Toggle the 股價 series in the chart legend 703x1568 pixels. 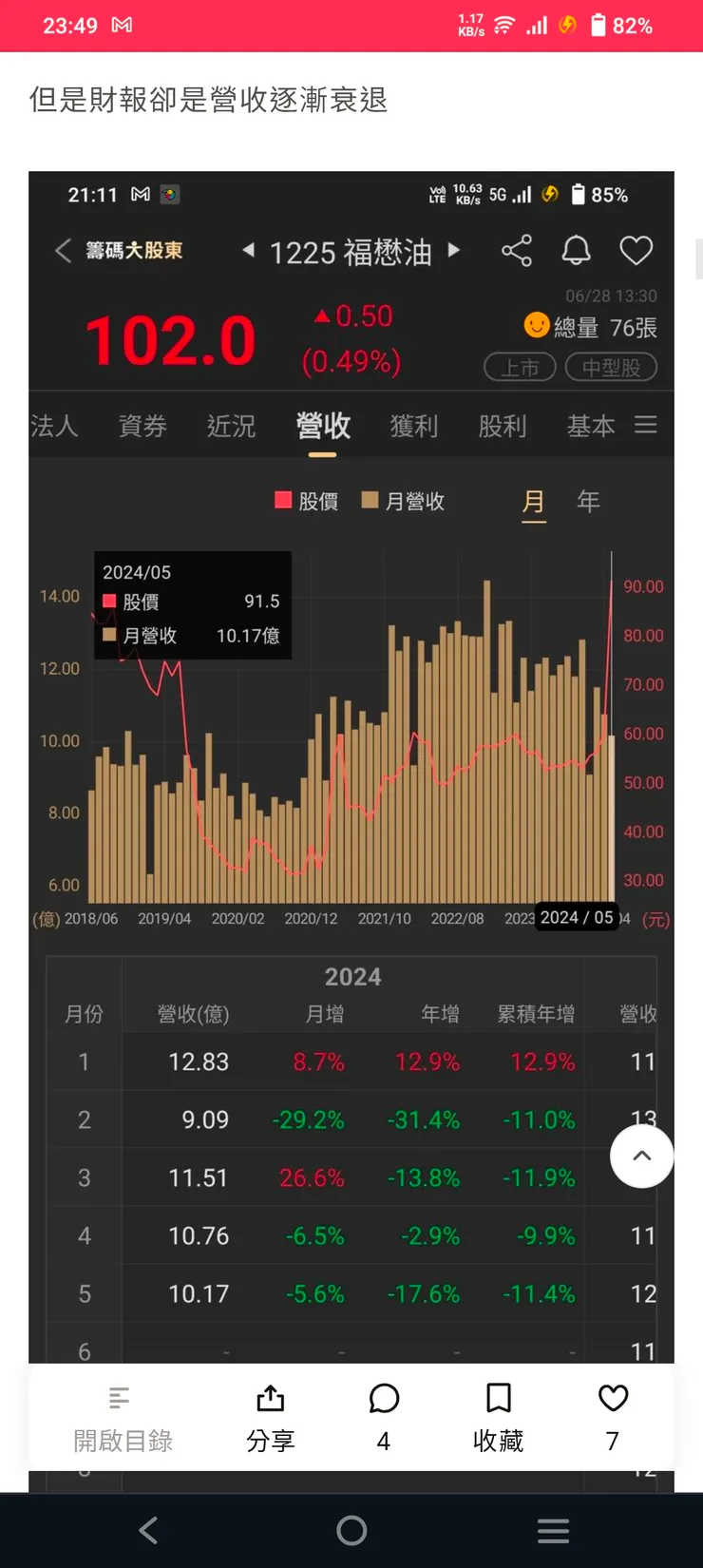point(306,501)
